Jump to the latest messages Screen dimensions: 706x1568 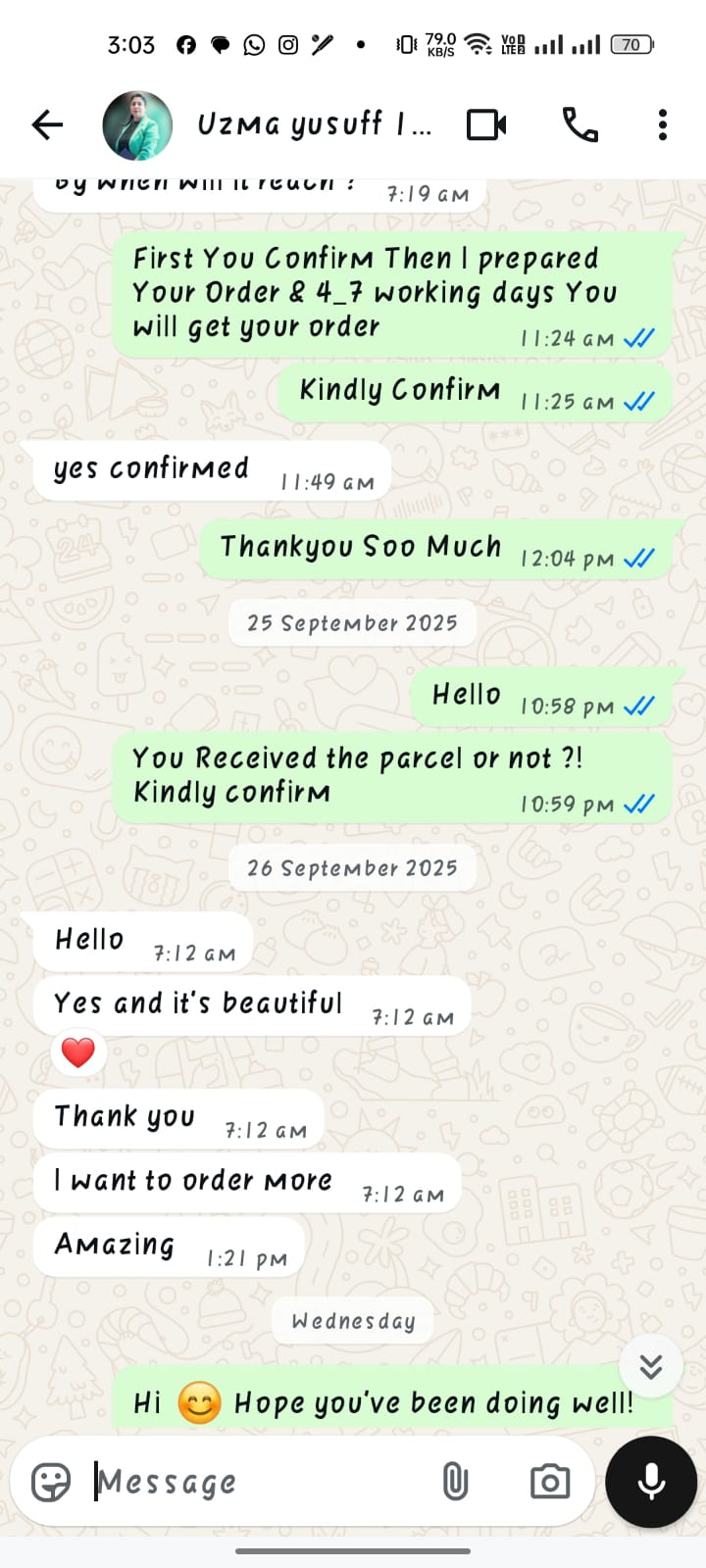[651, 1366]
